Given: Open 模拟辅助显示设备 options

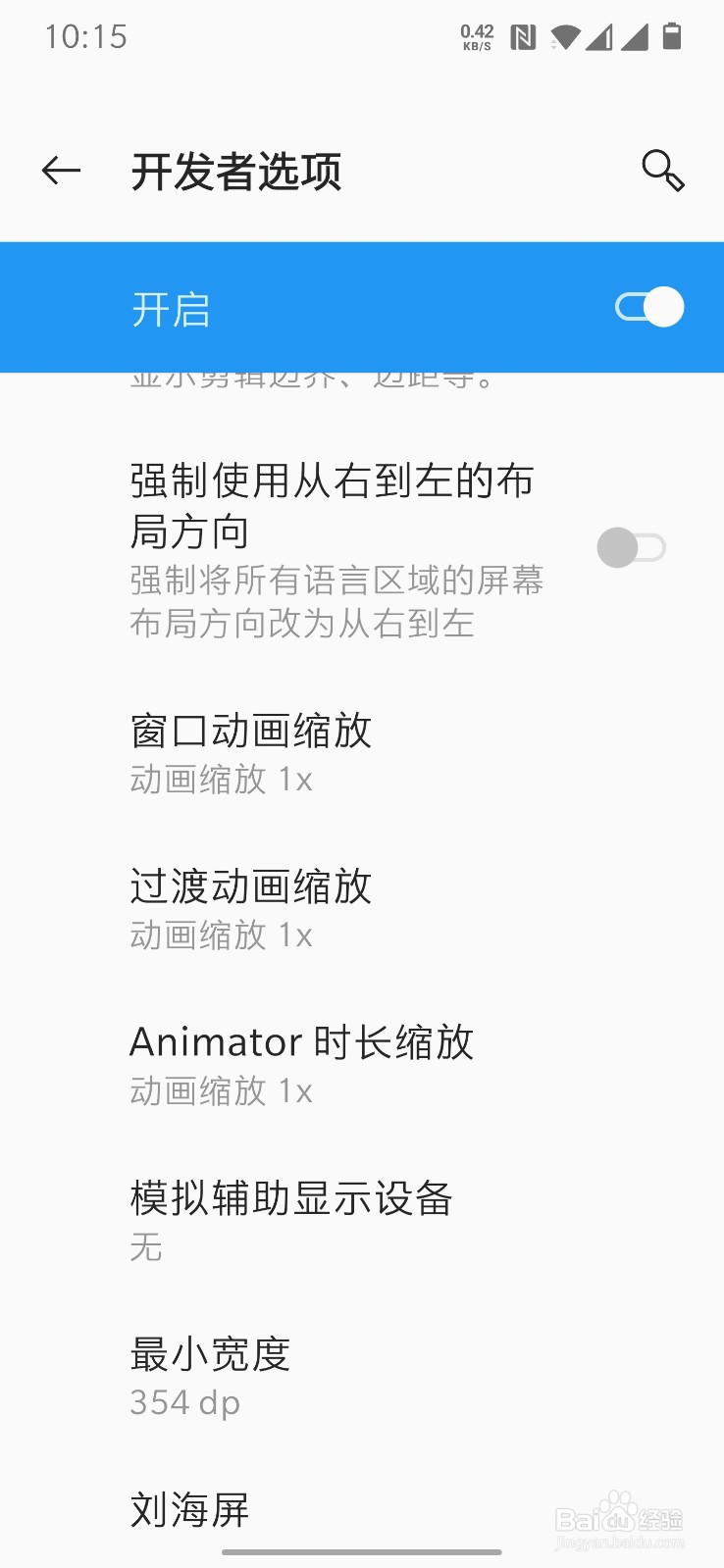Looking at the screenshot, I should 290,1219.
